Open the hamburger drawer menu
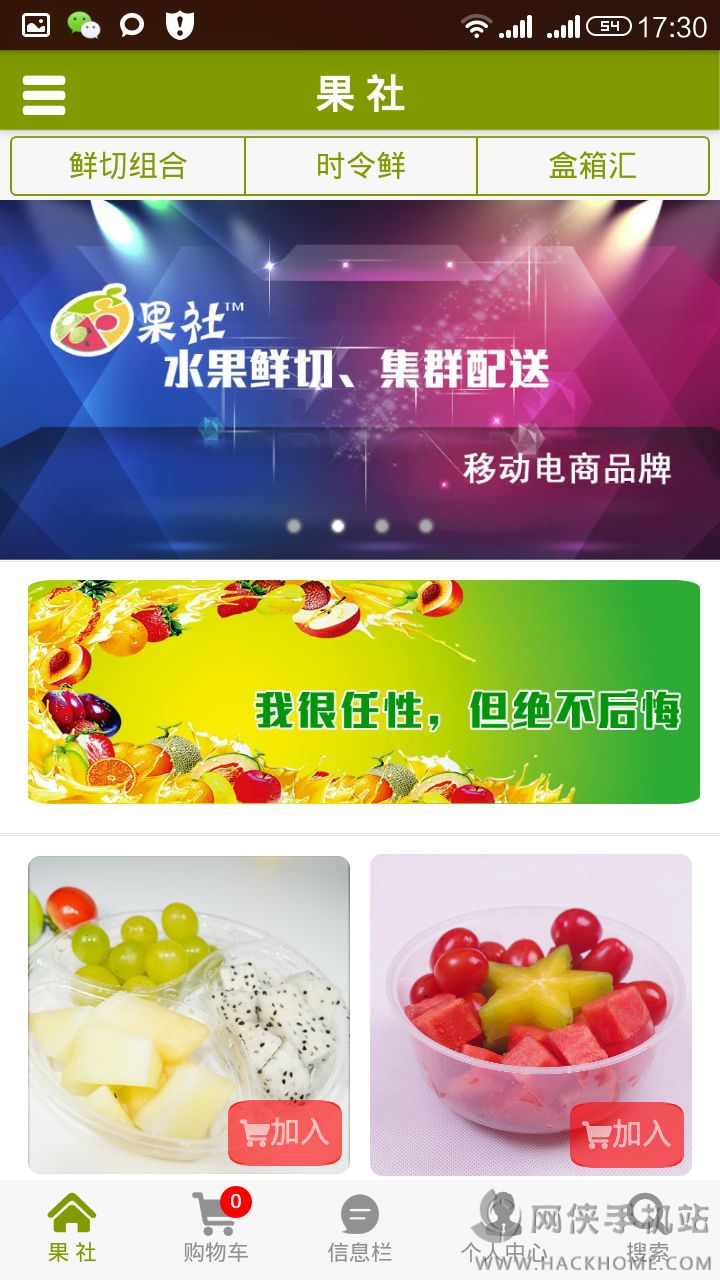 pyautogui.click(x=44, y=95)
